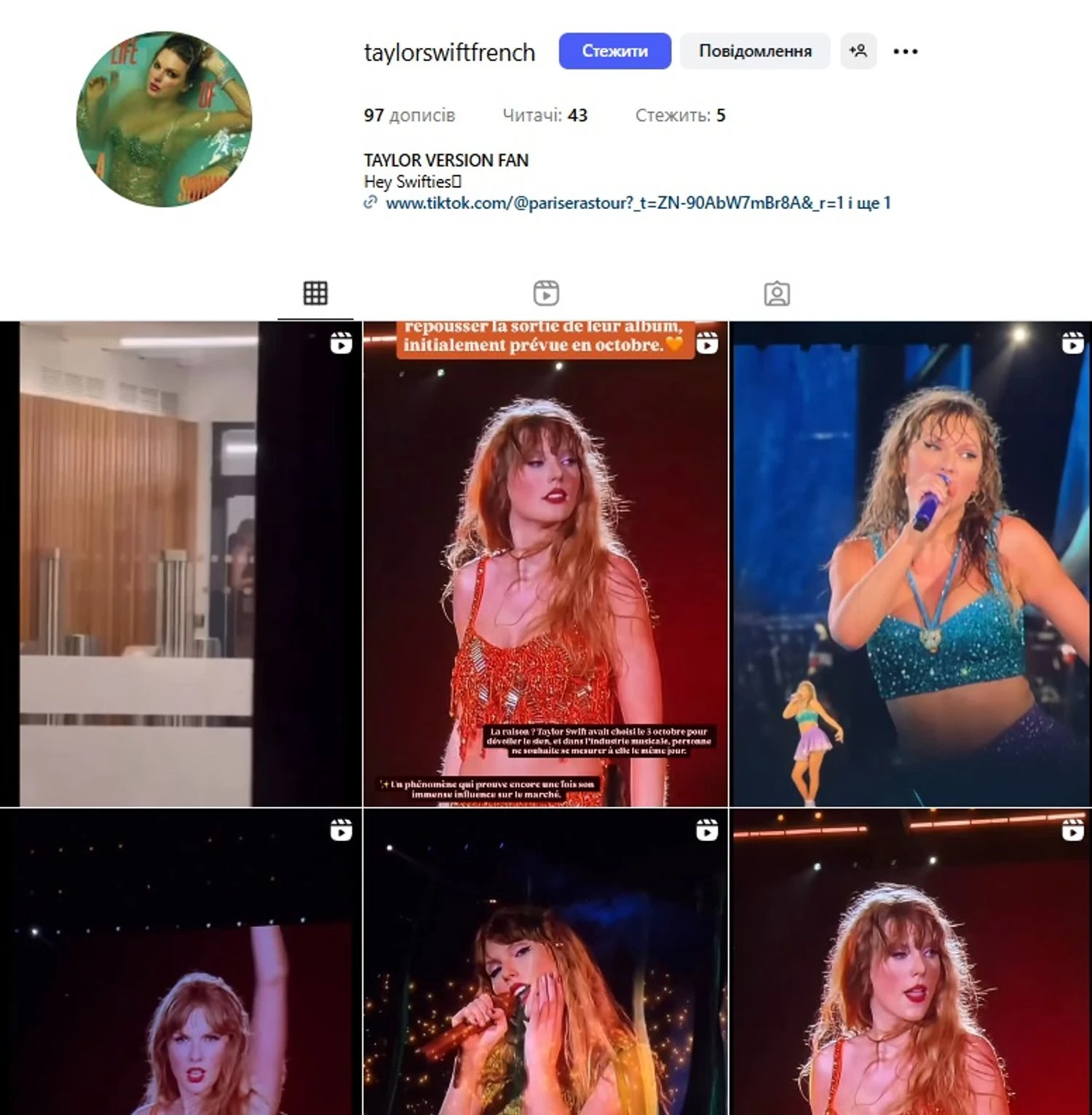Image resolution: width=1092 pixels, height=1115 pixels.
Task: Open the three-dot options menu
Action: point(905,51)
